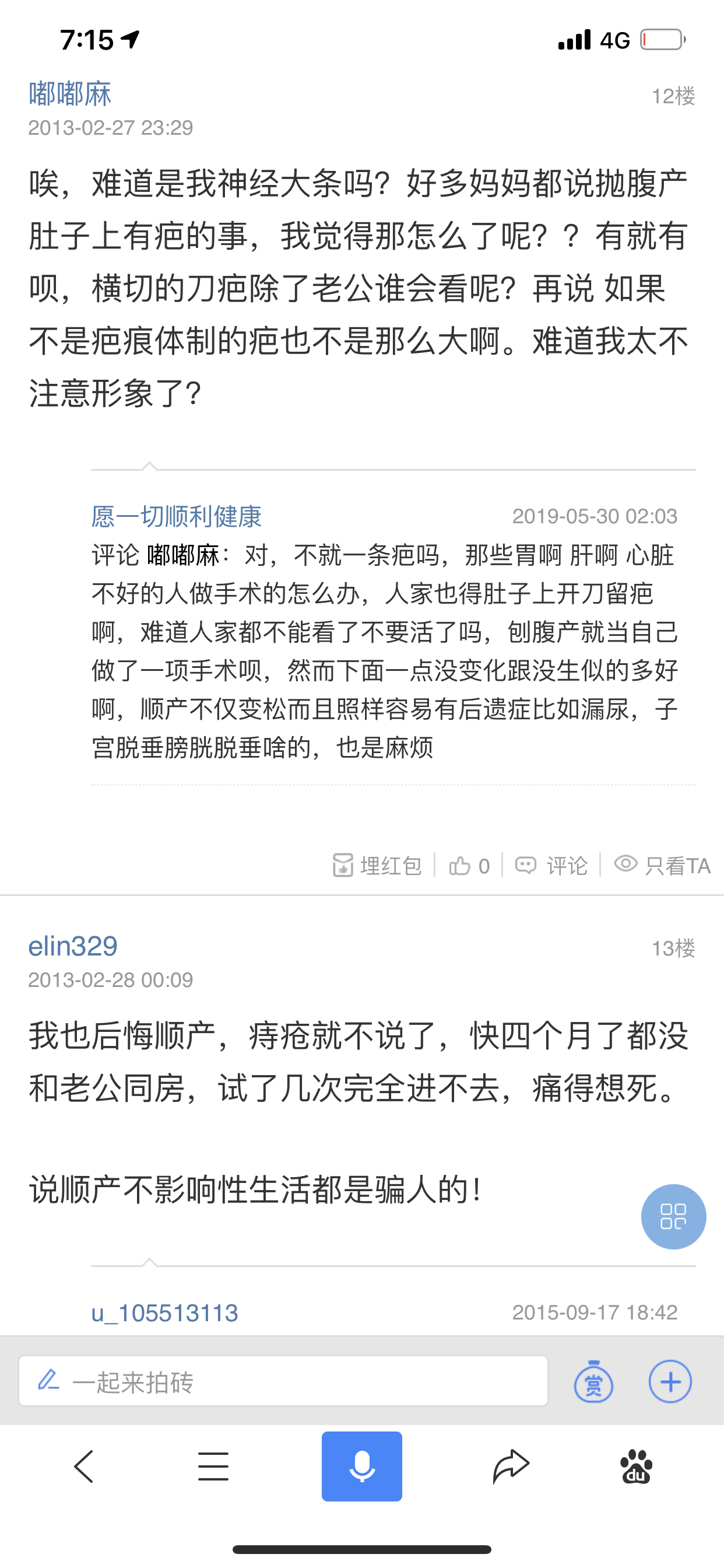Open the Baidu paw home icon

point(636,1466)
